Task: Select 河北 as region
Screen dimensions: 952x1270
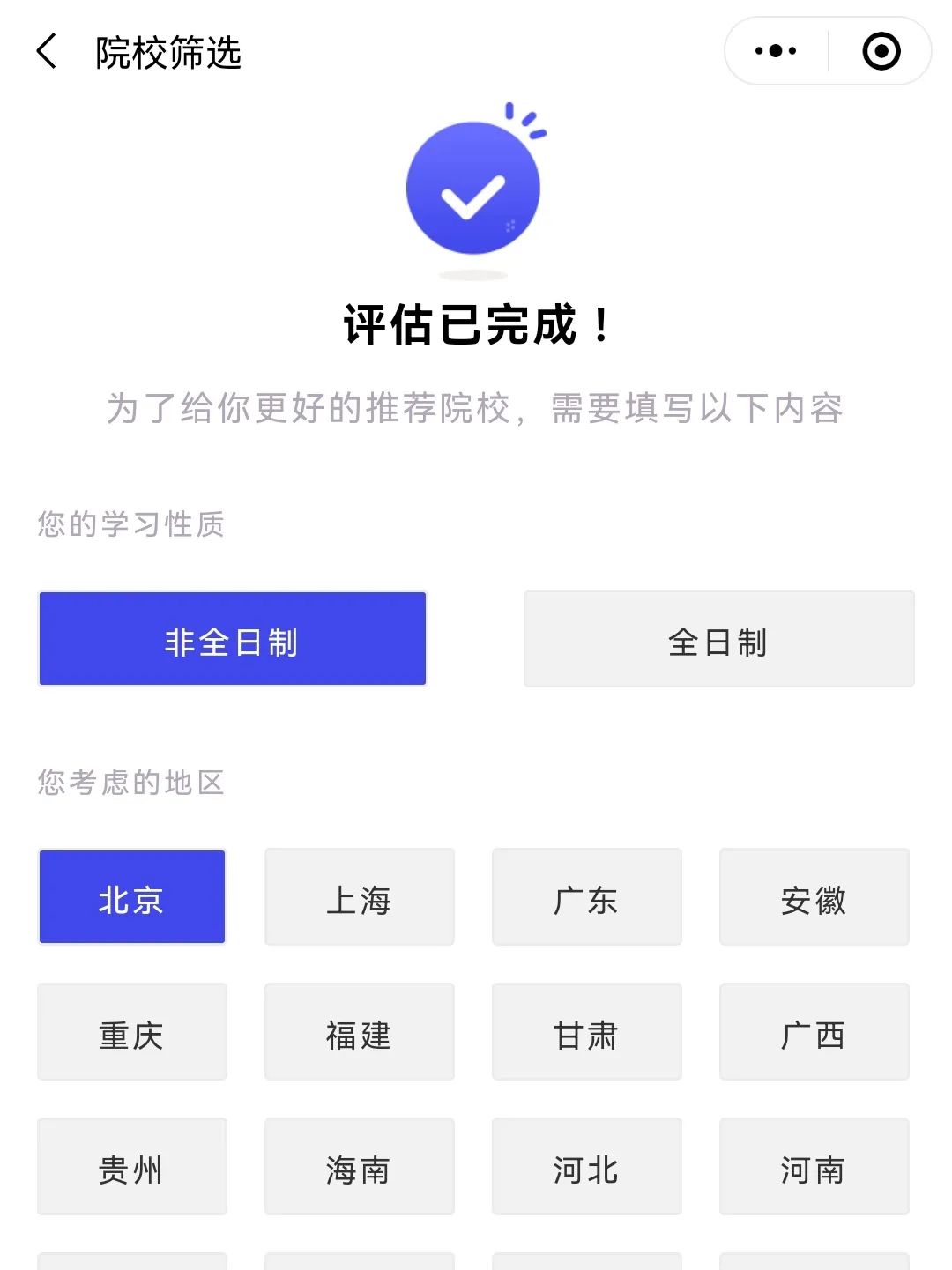Action: pyautogui.click(x=586, y=1167)
